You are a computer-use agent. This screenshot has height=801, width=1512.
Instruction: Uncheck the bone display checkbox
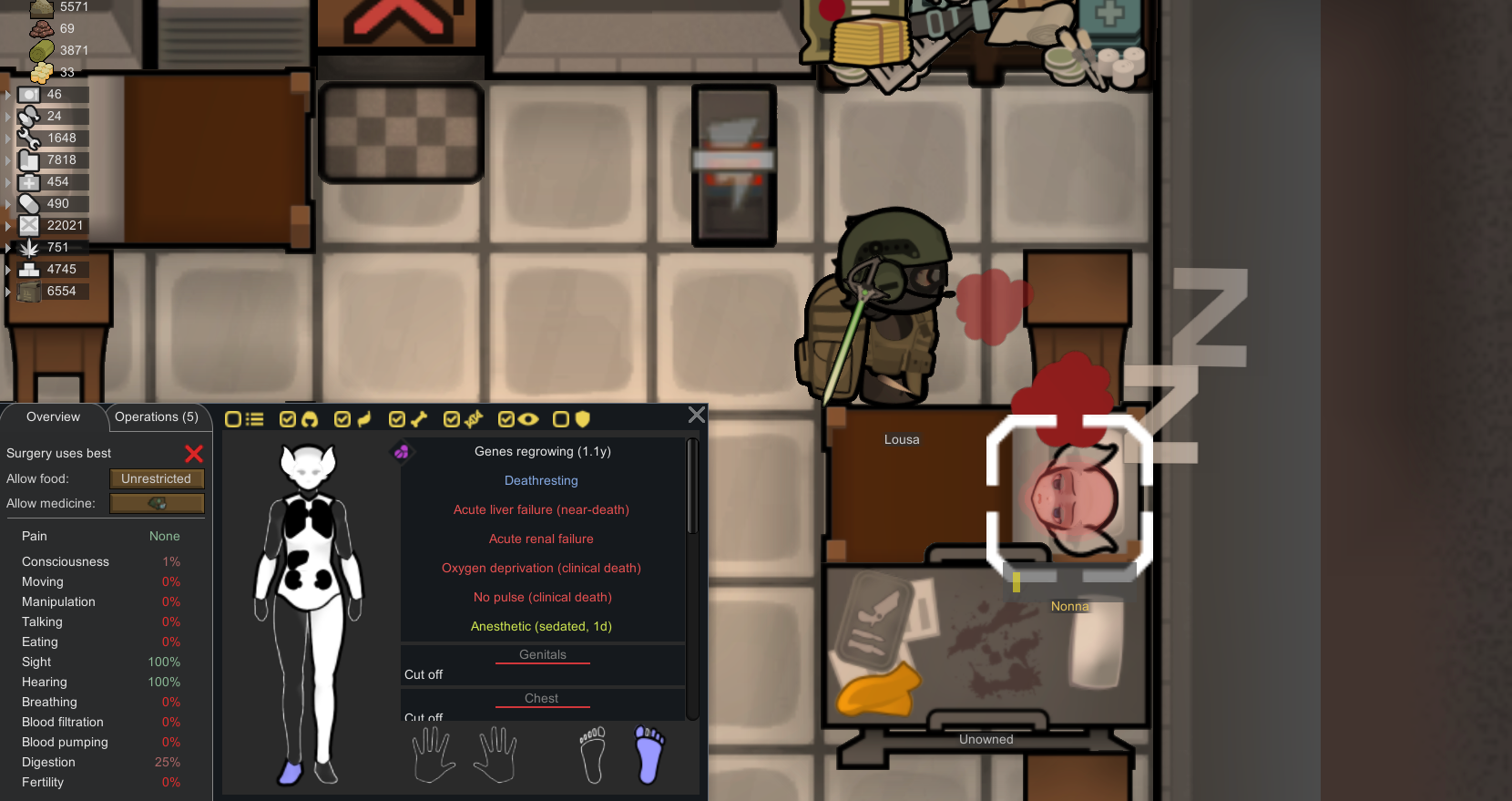pyautogui.click(x=397, y=419)
